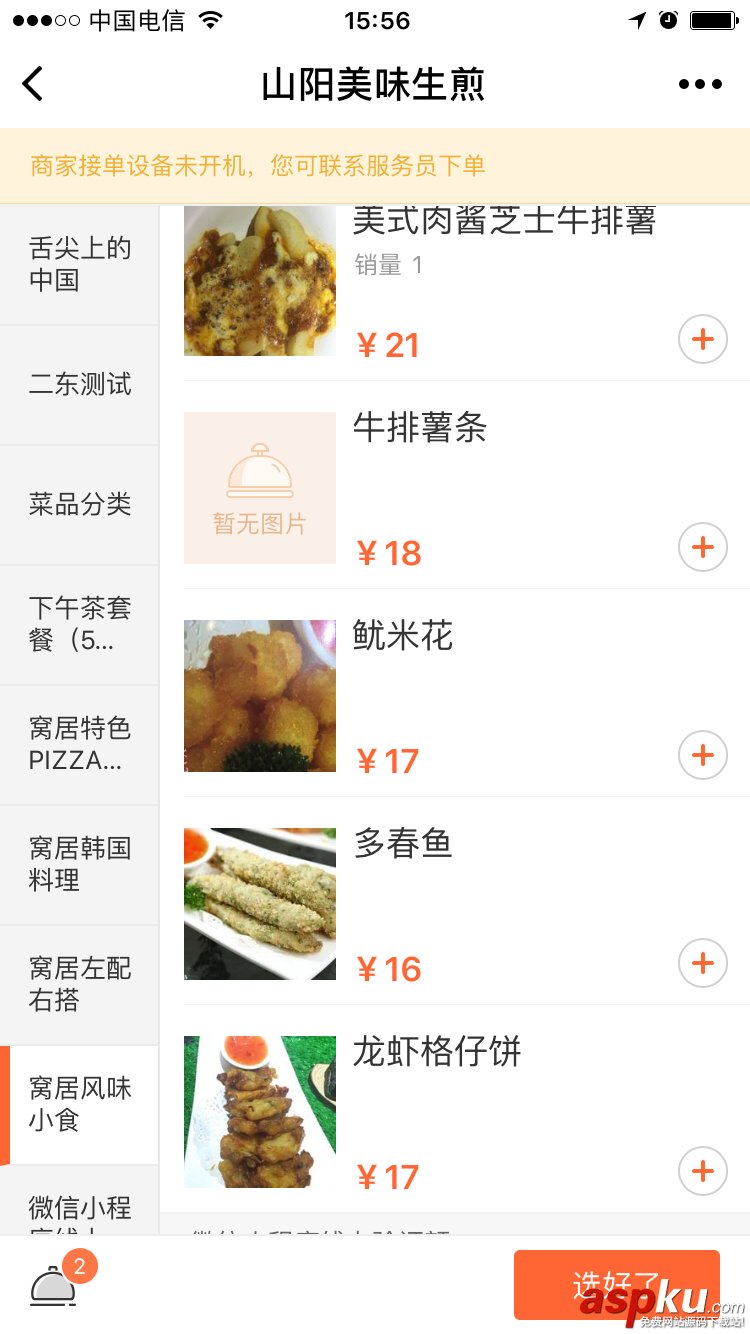Tap the add button for 多春鱼

[702, 963]
